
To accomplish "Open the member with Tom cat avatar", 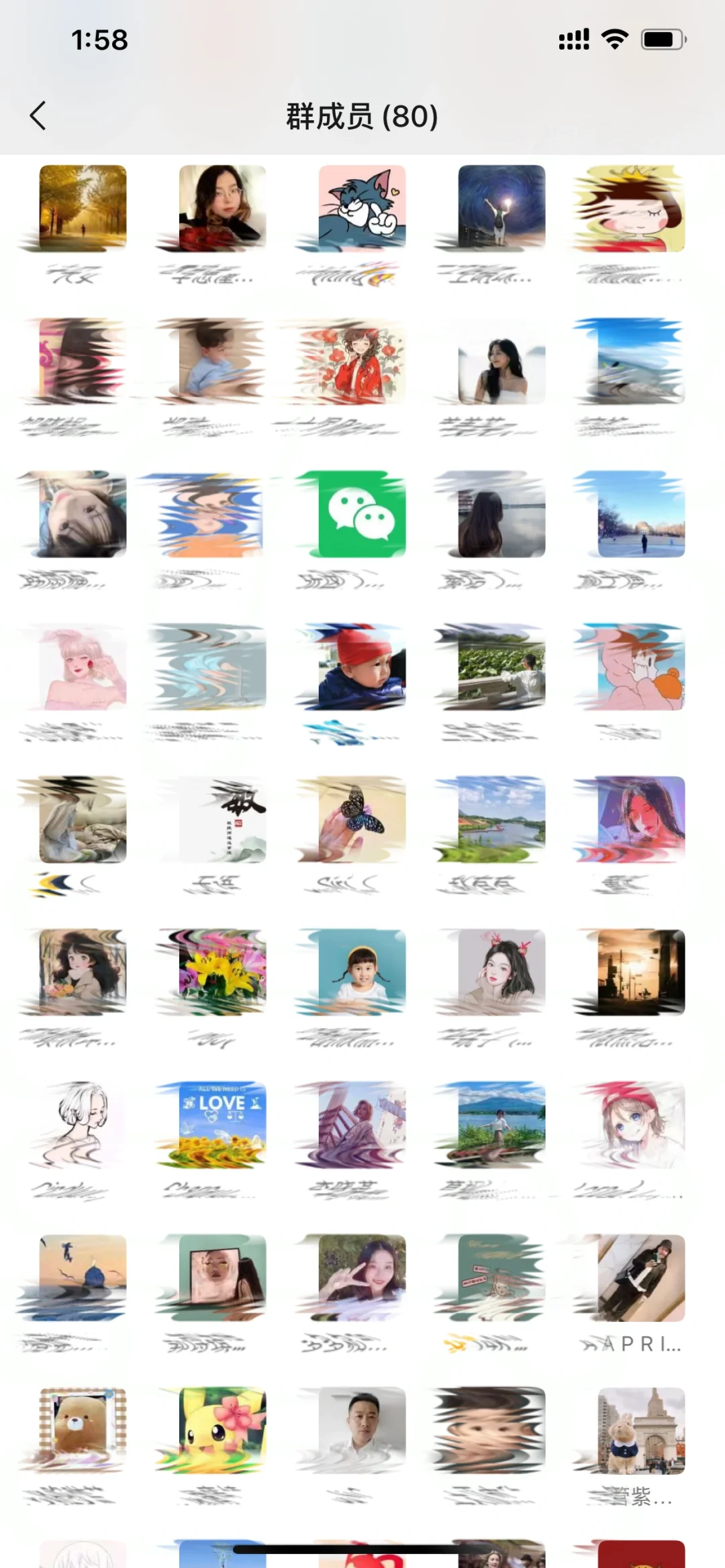I will pyautogui.click(x=362, y=208).
